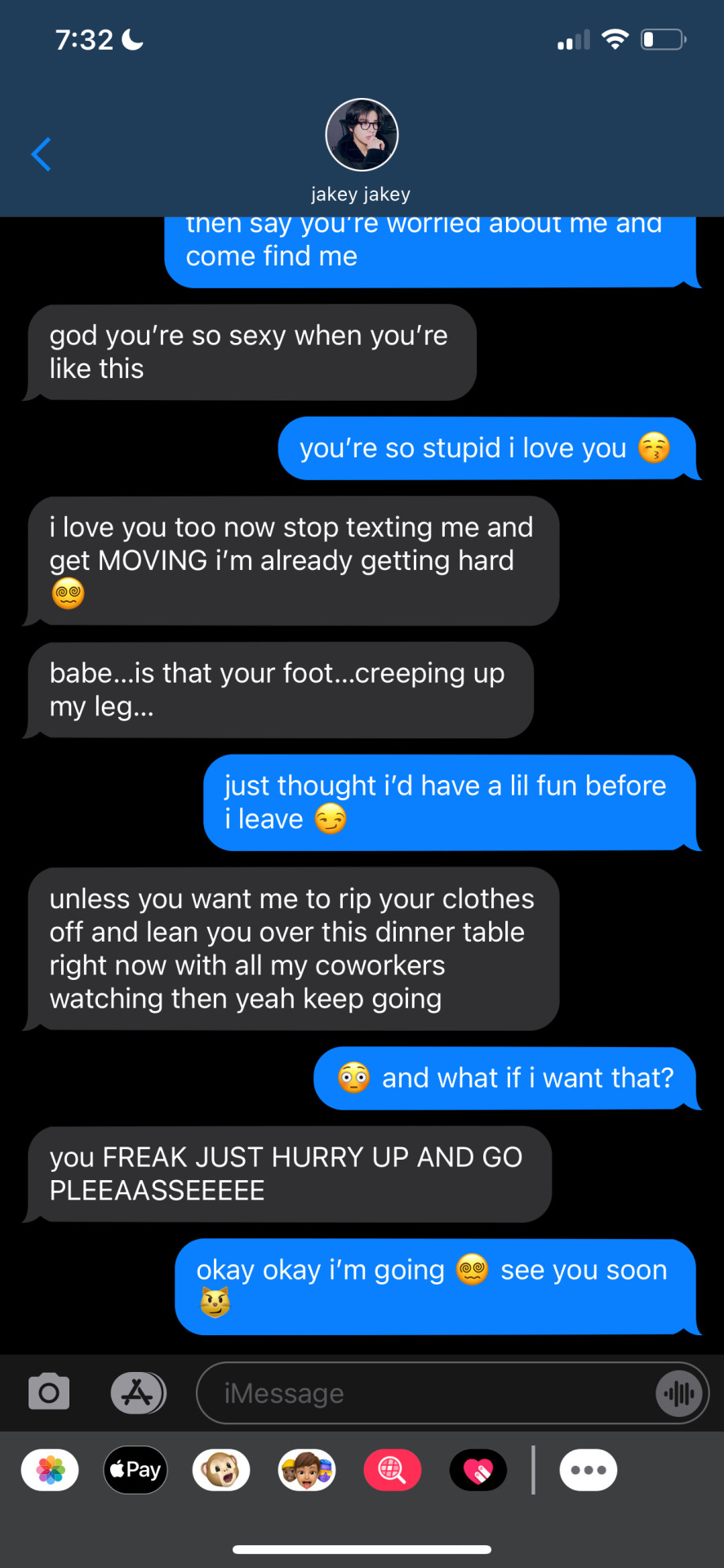This screenshot has height=1568, width=724.
Task: Open the Animoji monkey app
Action: [221, 1470]
